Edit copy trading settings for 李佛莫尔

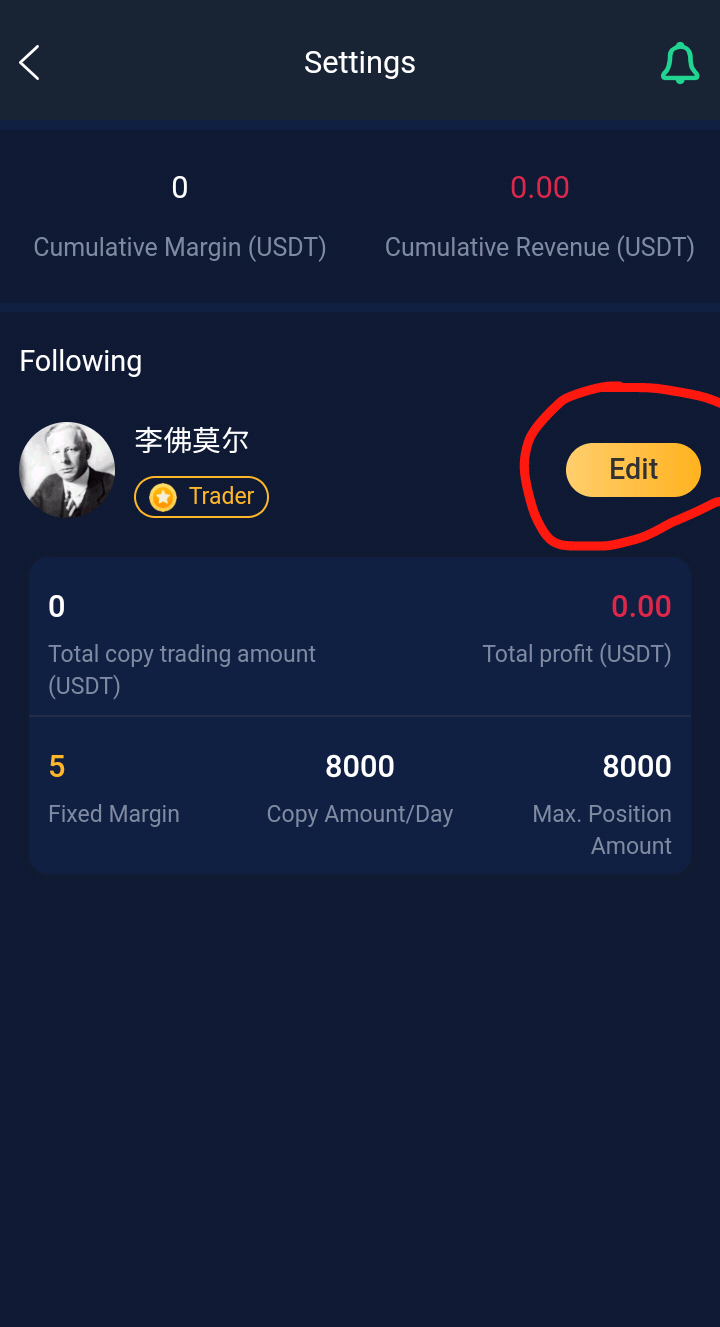click(x=633, y=470)
